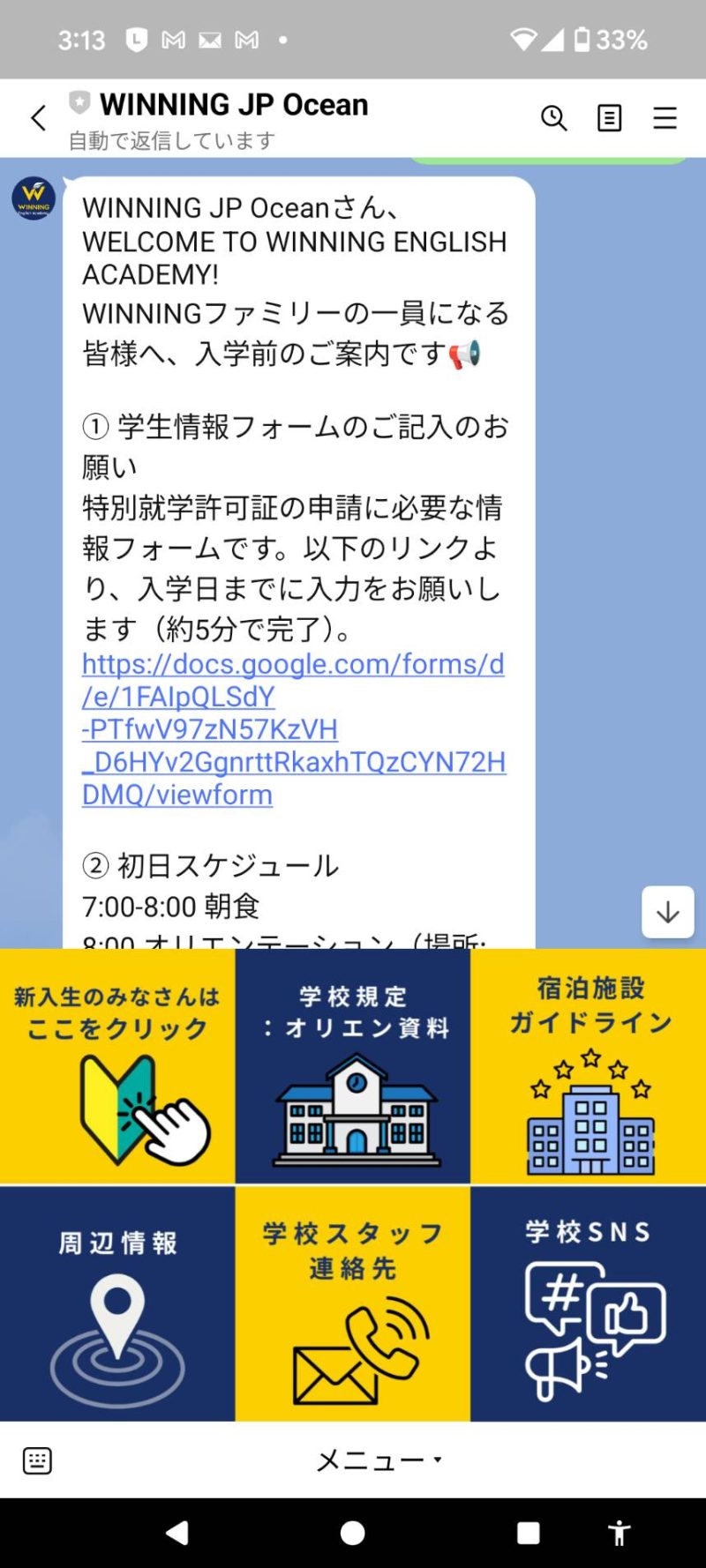Open the 学校スタッフ連絡先 tile
Screen dimensions: 706x1568
click(x=353, y=1303)
